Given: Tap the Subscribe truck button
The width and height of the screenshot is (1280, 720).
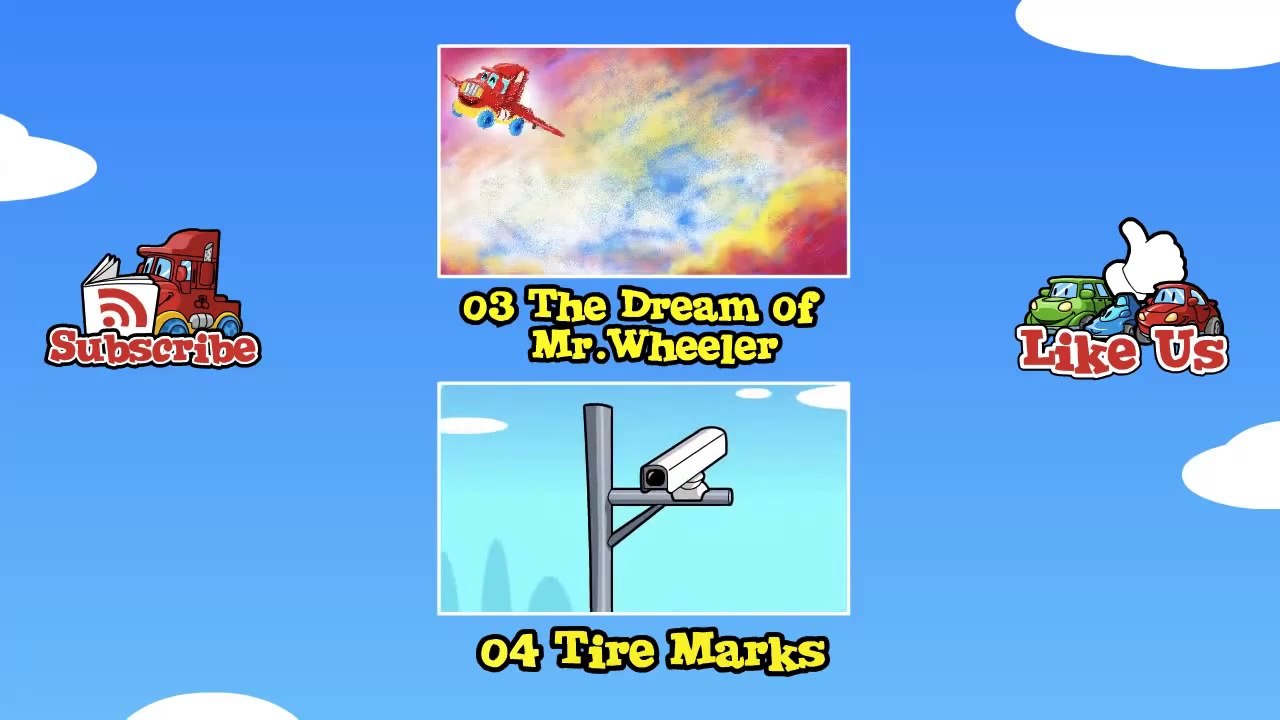Looking at the screenshot, I should pos(153,300).
